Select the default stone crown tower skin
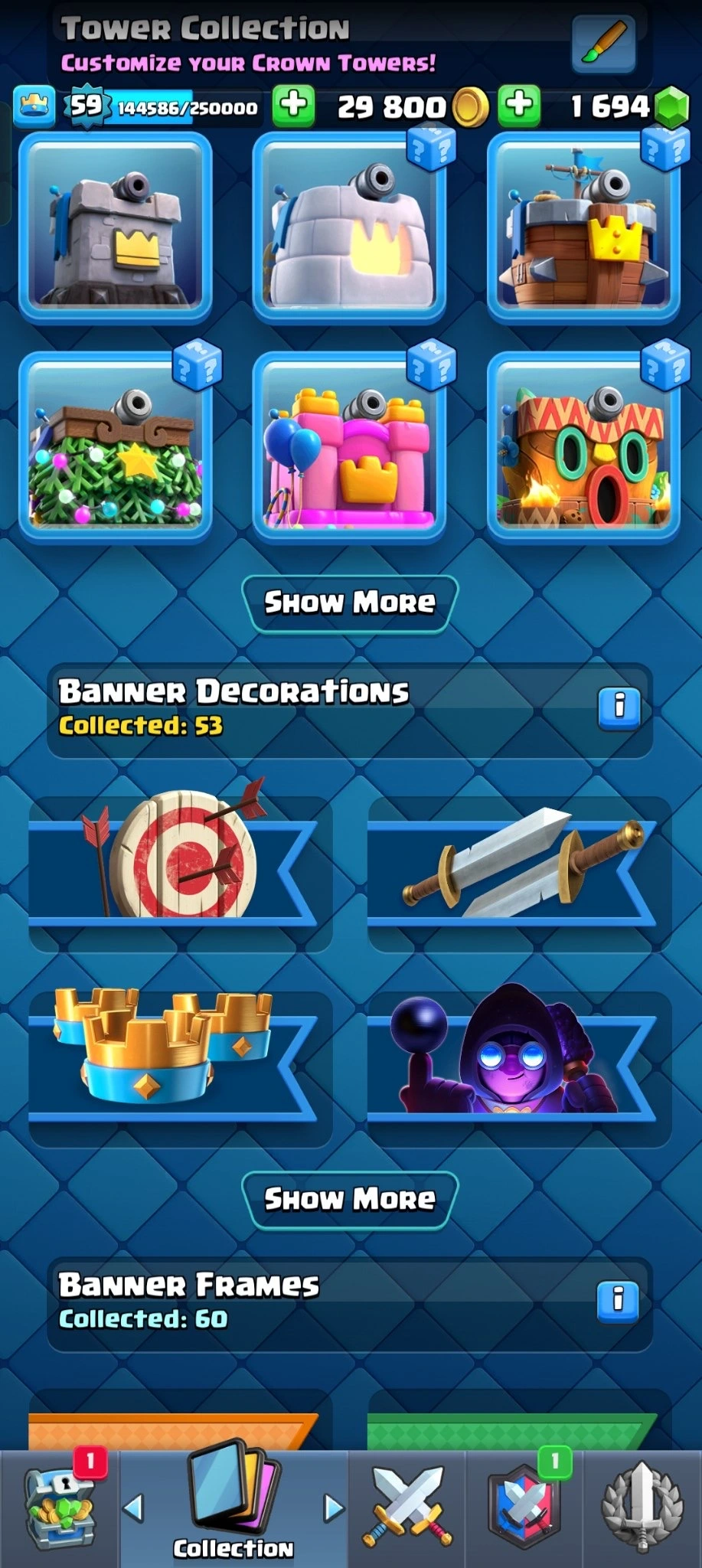The height and width of the screenshot is (1568, 702). [x=116, y=226]
